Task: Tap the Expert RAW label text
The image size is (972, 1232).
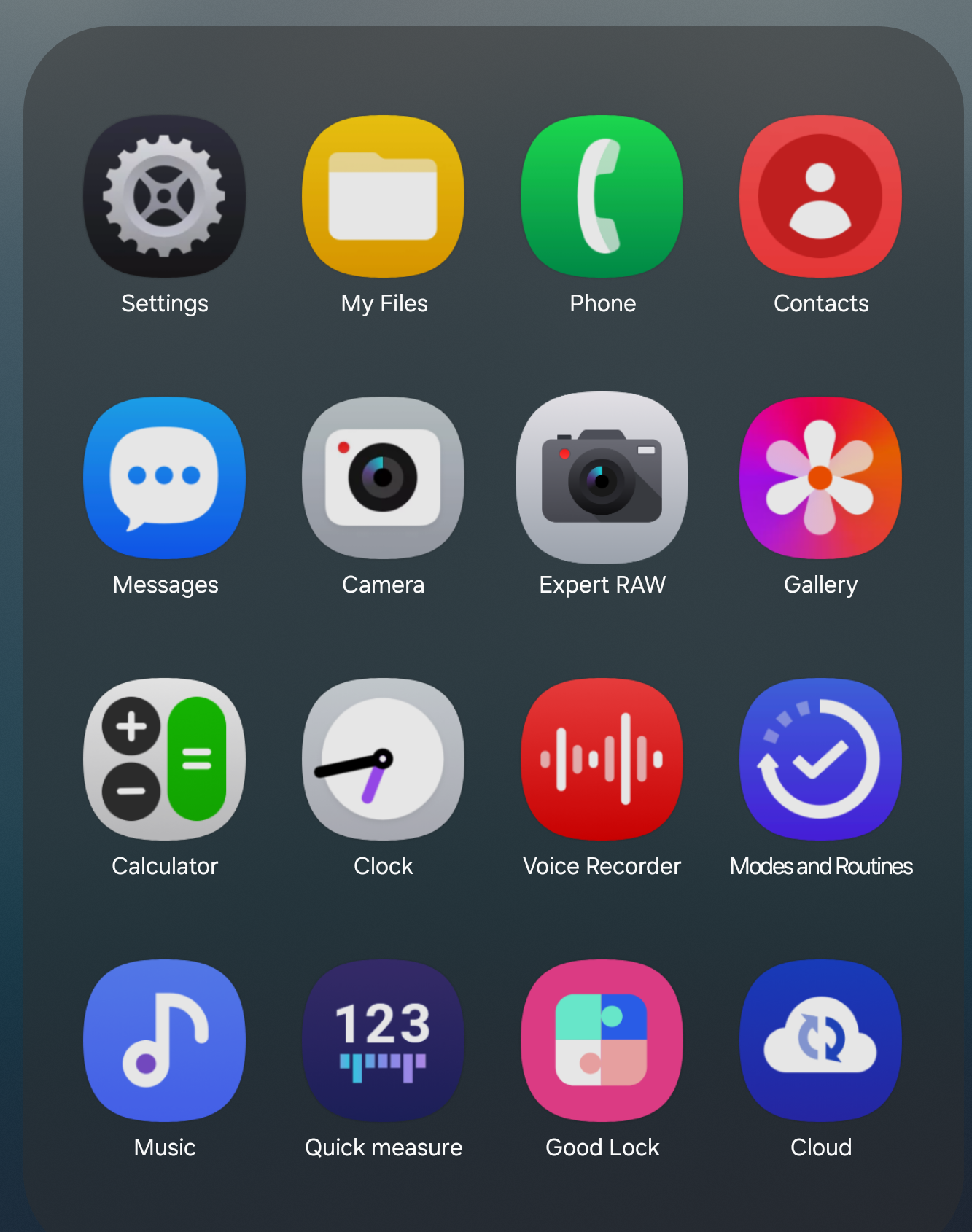Action: pyautogui.click(x=602, y=584)
